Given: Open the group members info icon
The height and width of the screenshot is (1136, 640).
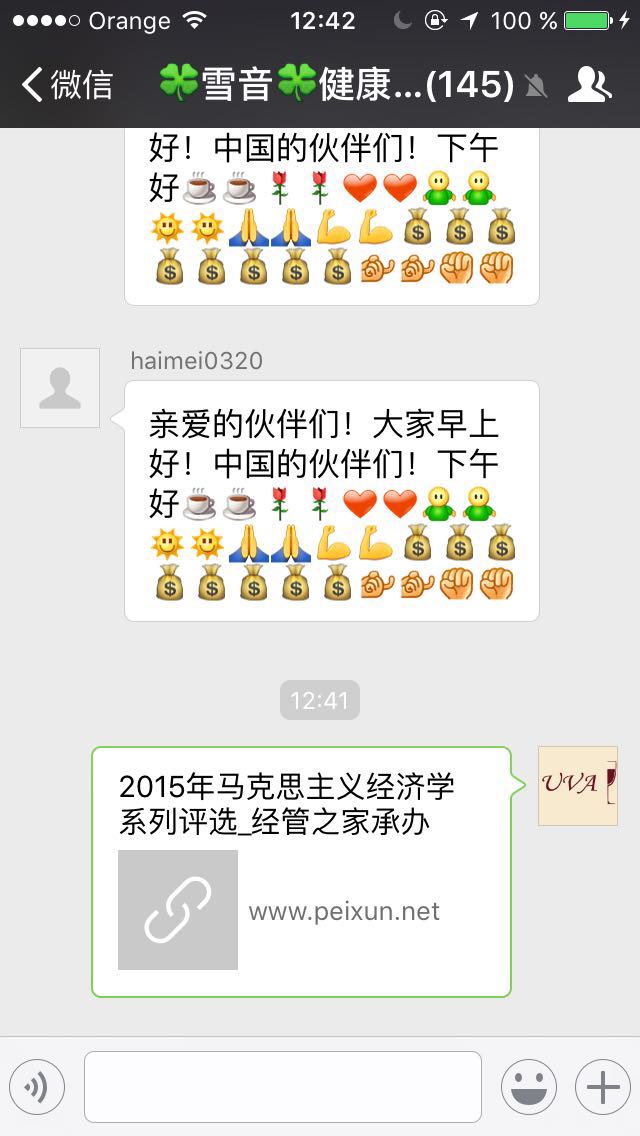Looking at the screenshot, I should coord(589,85).
